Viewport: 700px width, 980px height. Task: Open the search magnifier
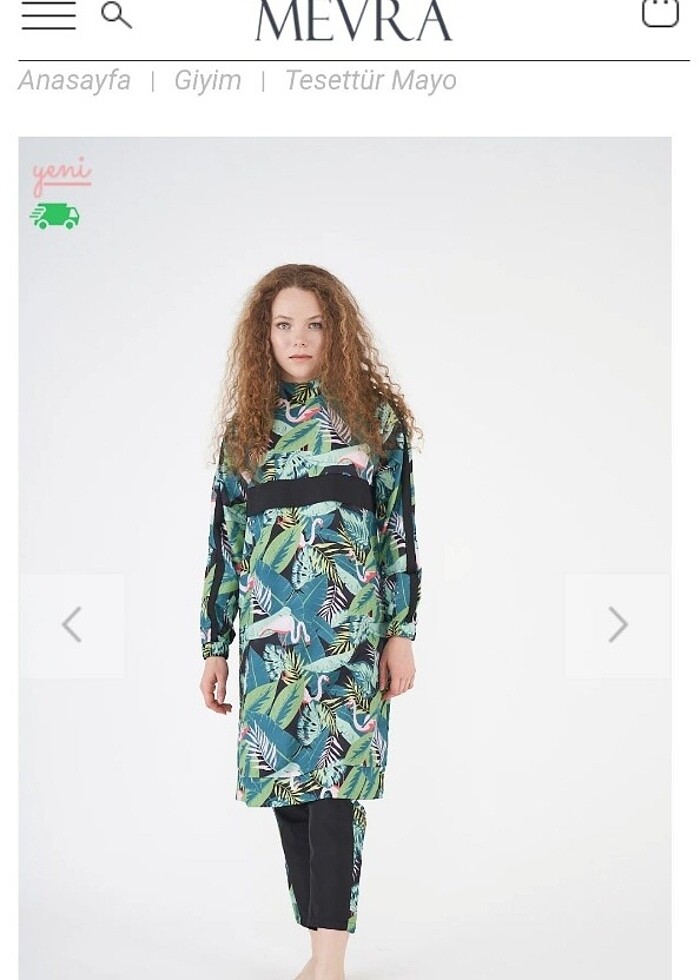(x=116, y=14)
